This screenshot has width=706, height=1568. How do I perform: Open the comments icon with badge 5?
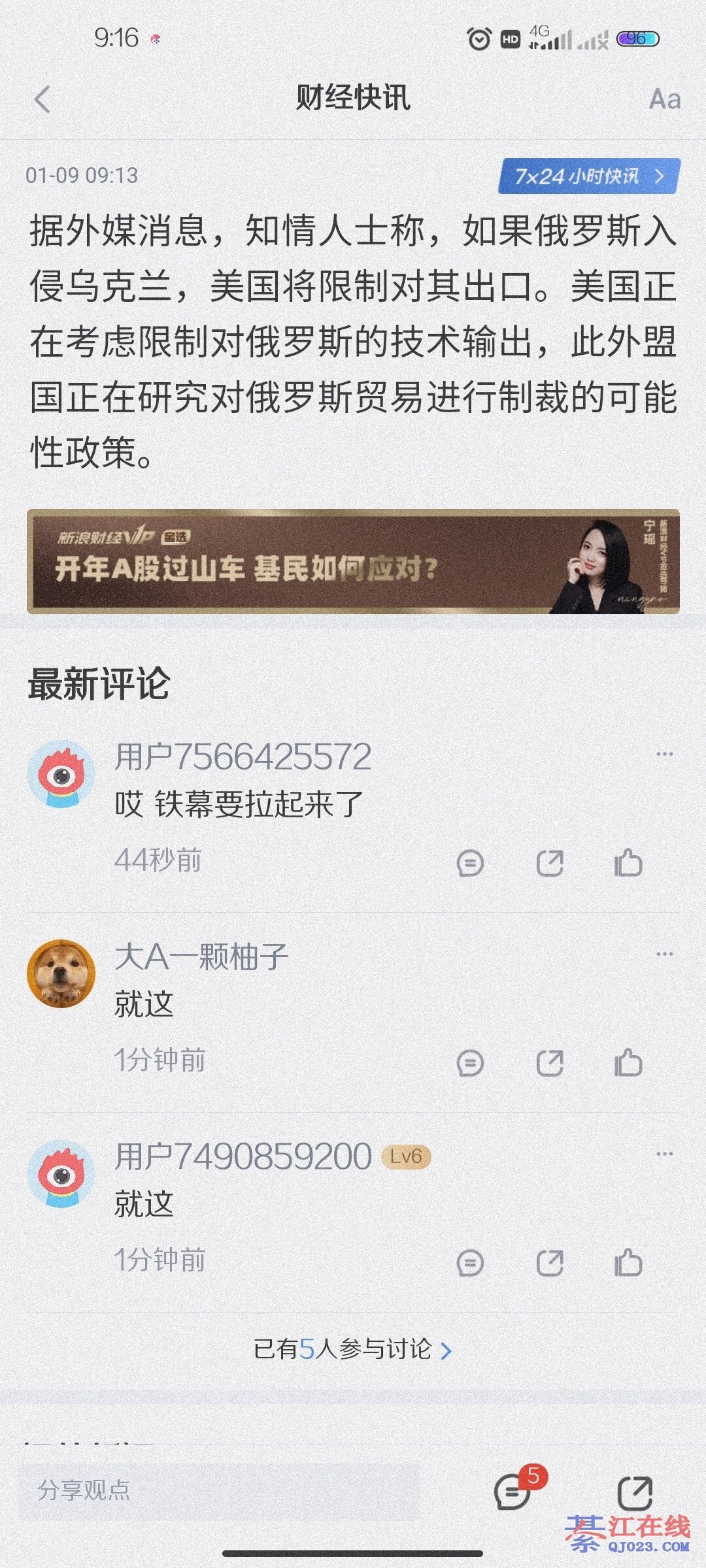(514, 1492)
